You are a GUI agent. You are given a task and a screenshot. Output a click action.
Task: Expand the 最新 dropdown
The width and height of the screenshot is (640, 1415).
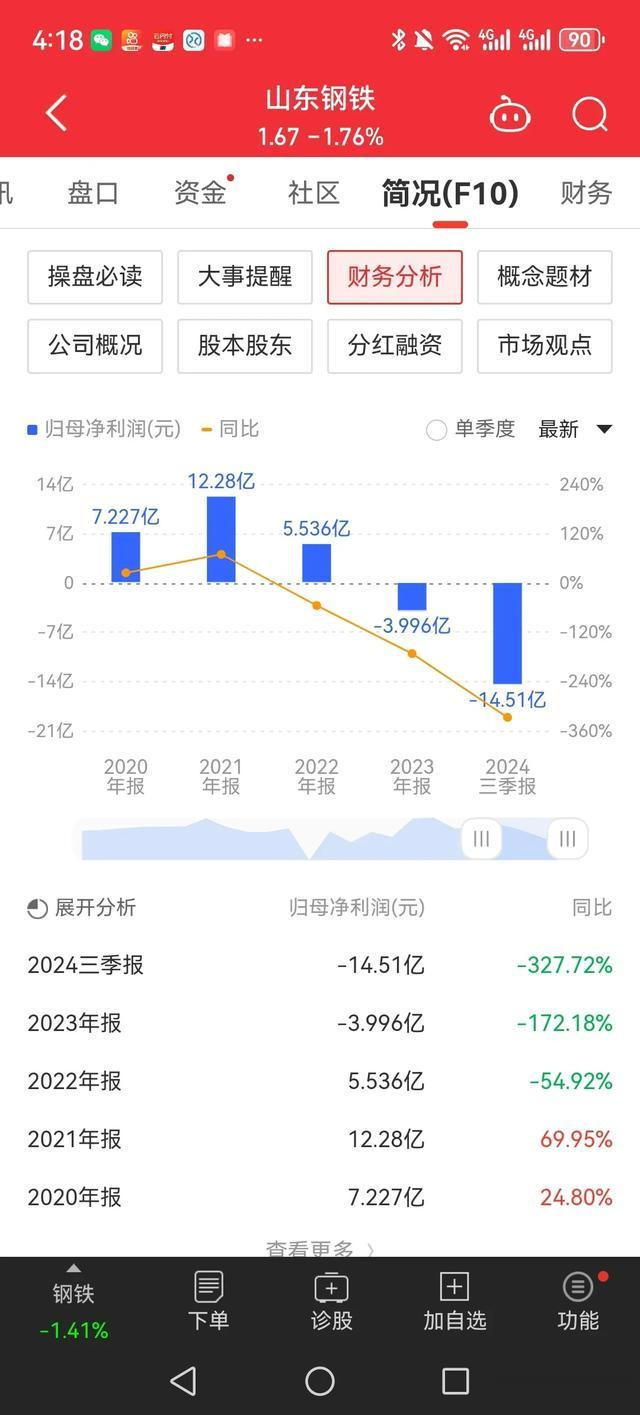(x=575, y=430)
